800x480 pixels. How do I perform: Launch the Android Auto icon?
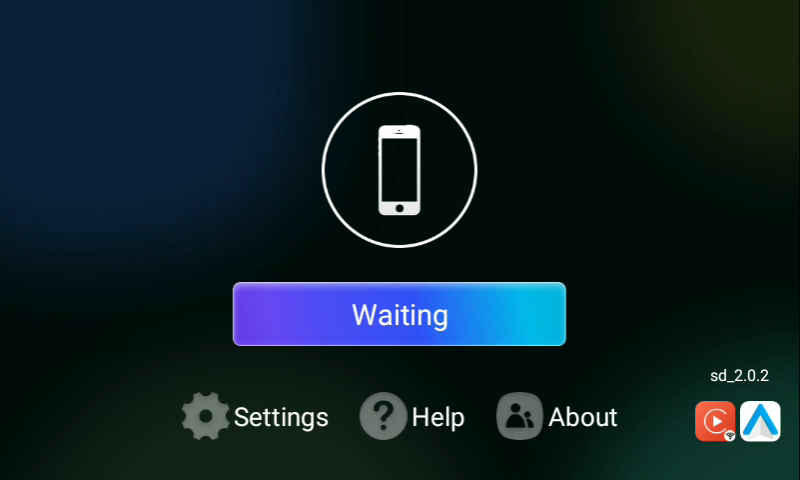[760, 421]
